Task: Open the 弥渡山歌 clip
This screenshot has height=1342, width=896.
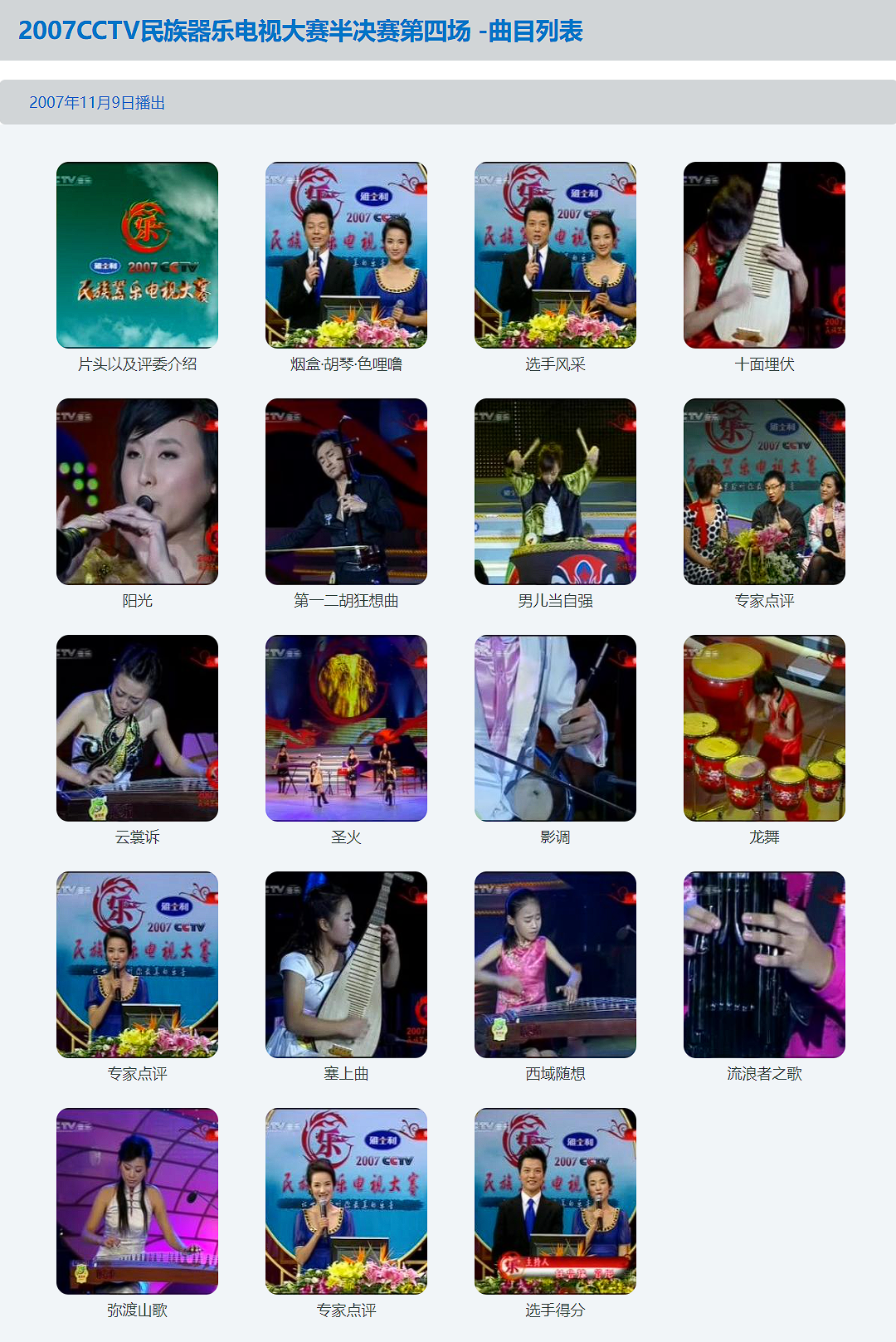Action: click(137, 1201)
